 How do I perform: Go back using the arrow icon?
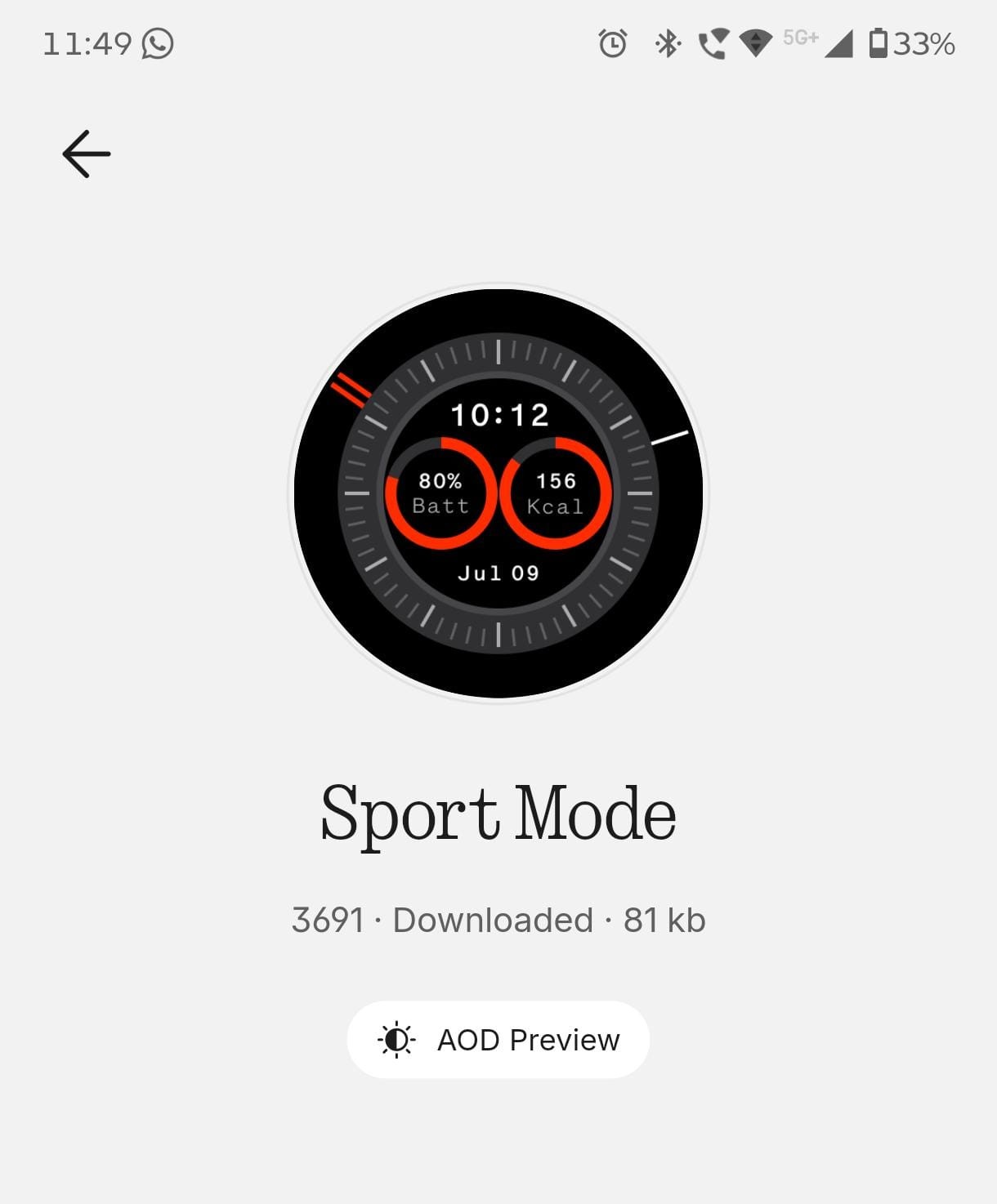(x=87, y=154)
